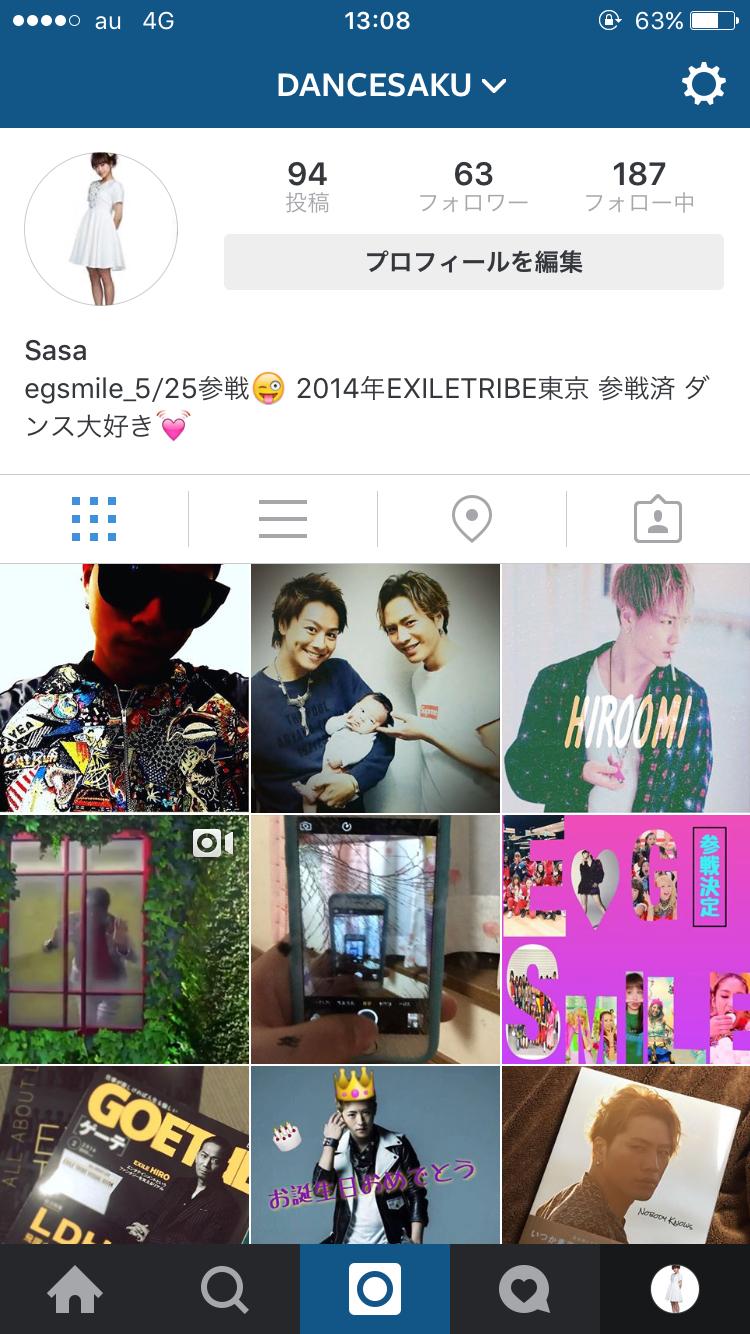Open the two men with baby post

375,688
